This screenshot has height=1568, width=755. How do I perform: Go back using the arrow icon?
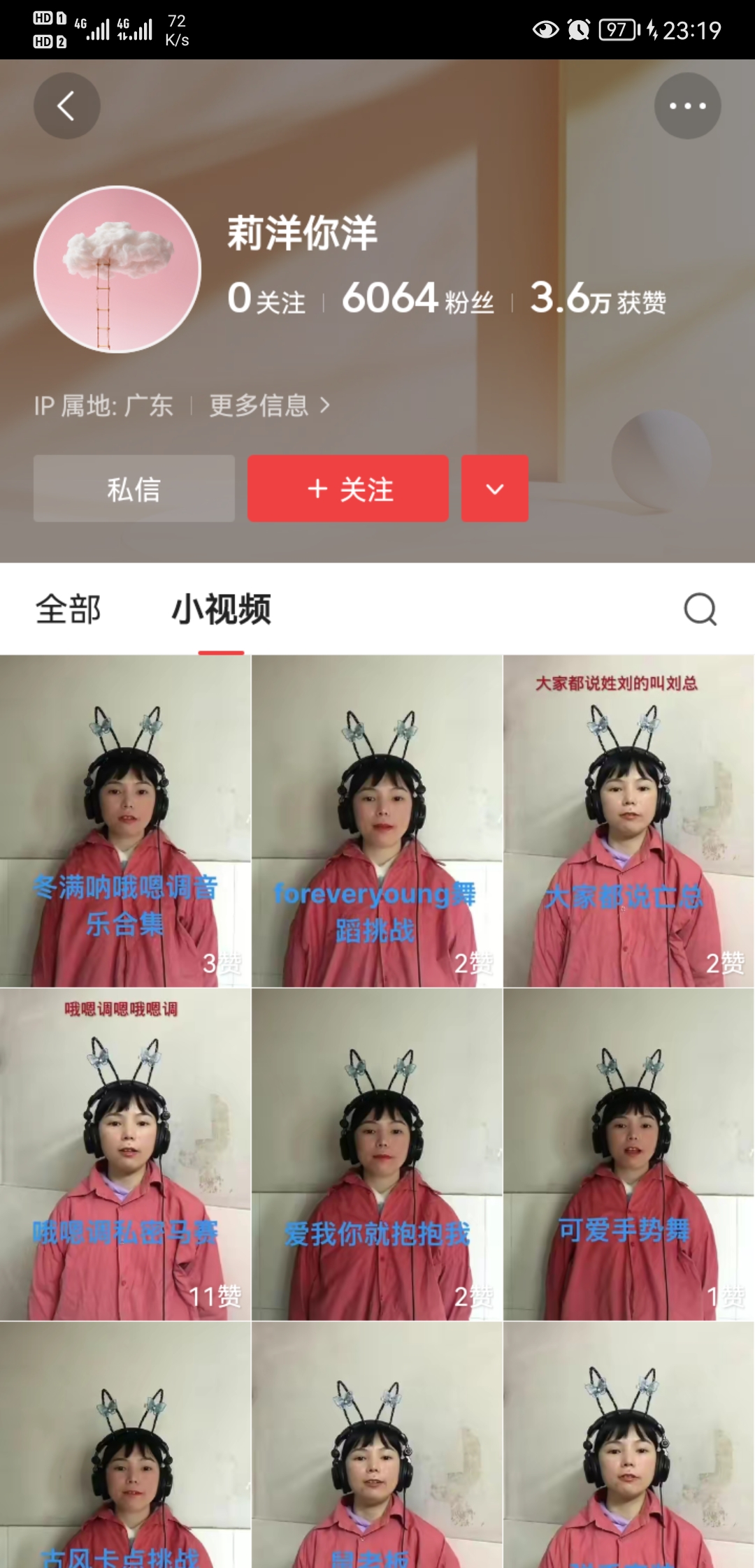pyautogui.click(x=66, y=106)
